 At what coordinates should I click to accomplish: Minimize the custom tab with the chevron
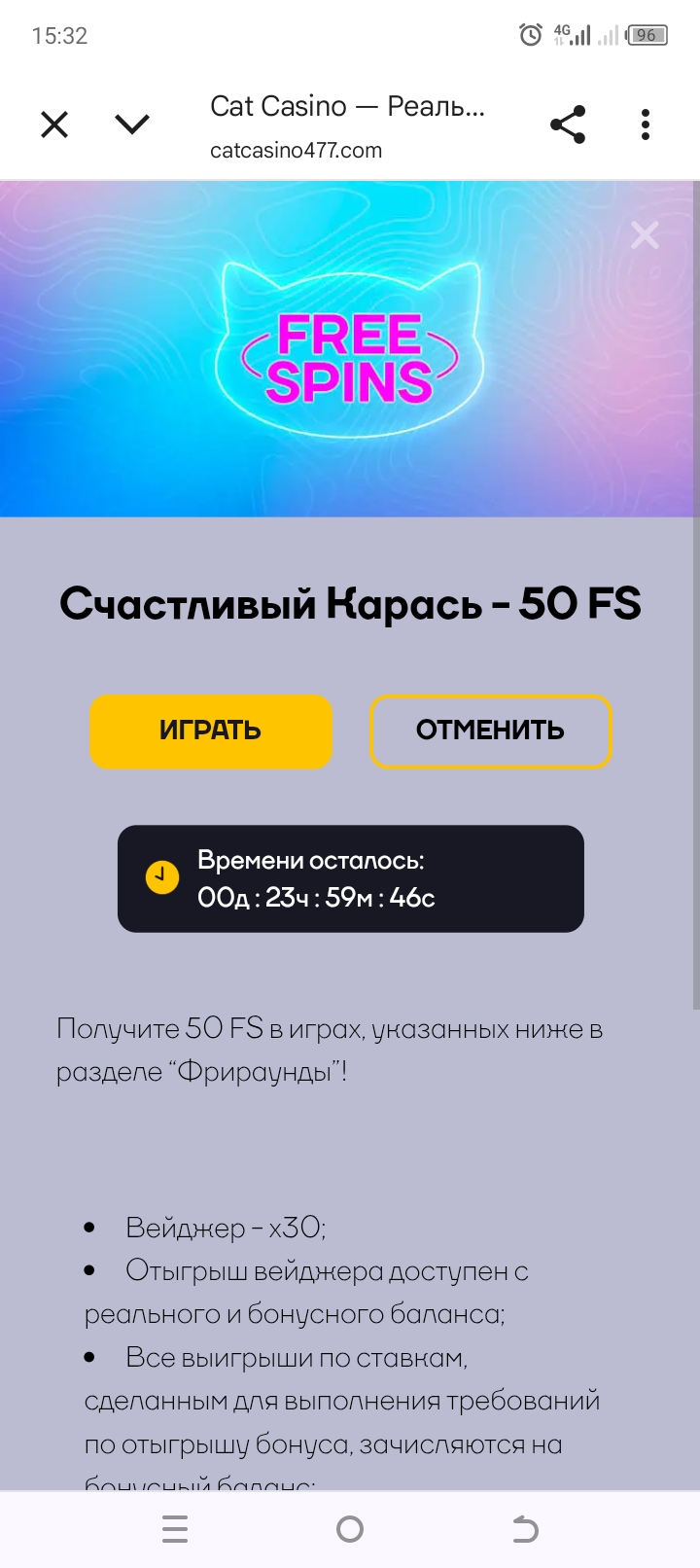tap(132, 125)
